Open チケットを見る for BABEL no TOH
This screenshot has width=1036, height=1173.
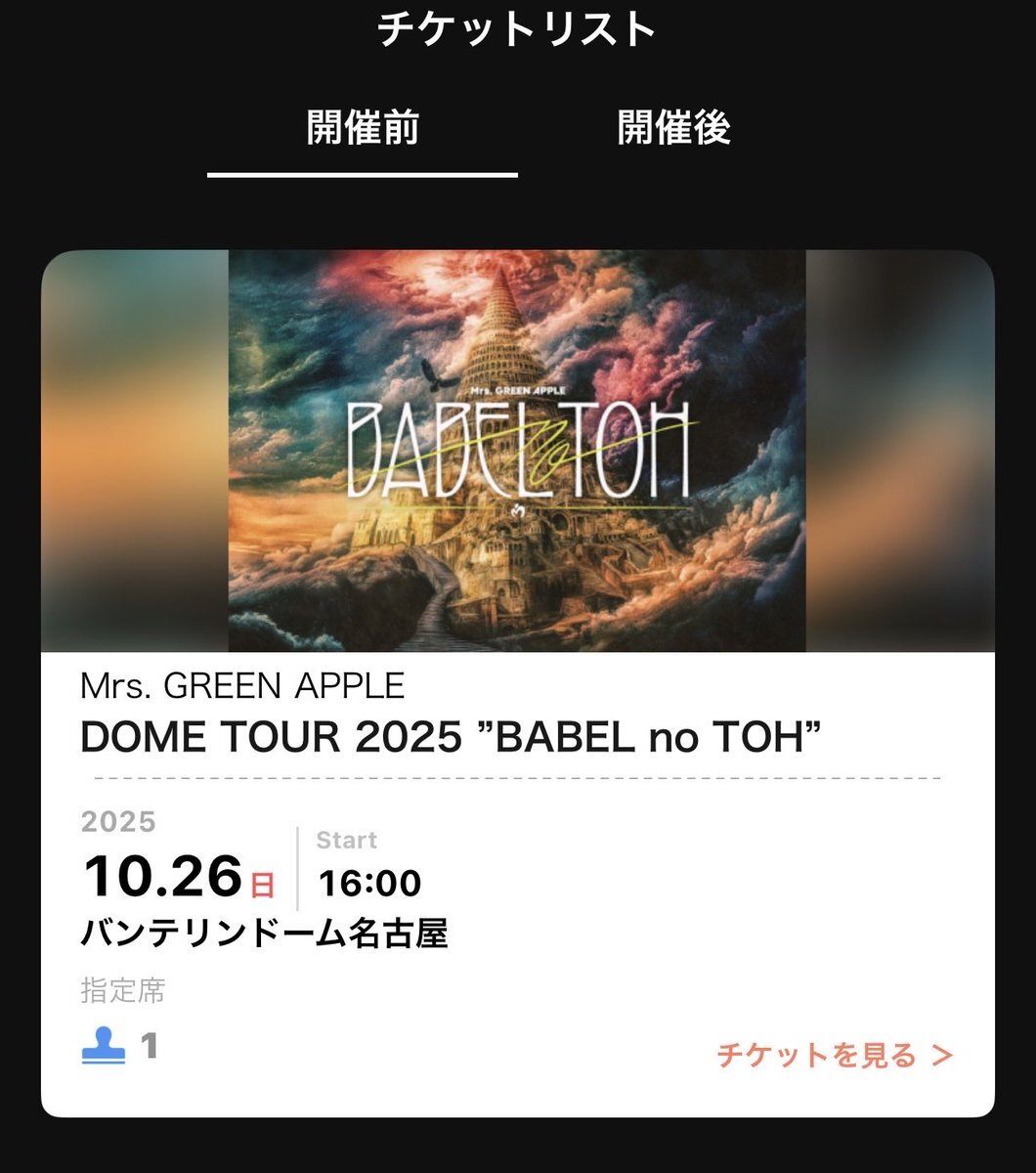pyautogui.click(x=834, y=1056)
